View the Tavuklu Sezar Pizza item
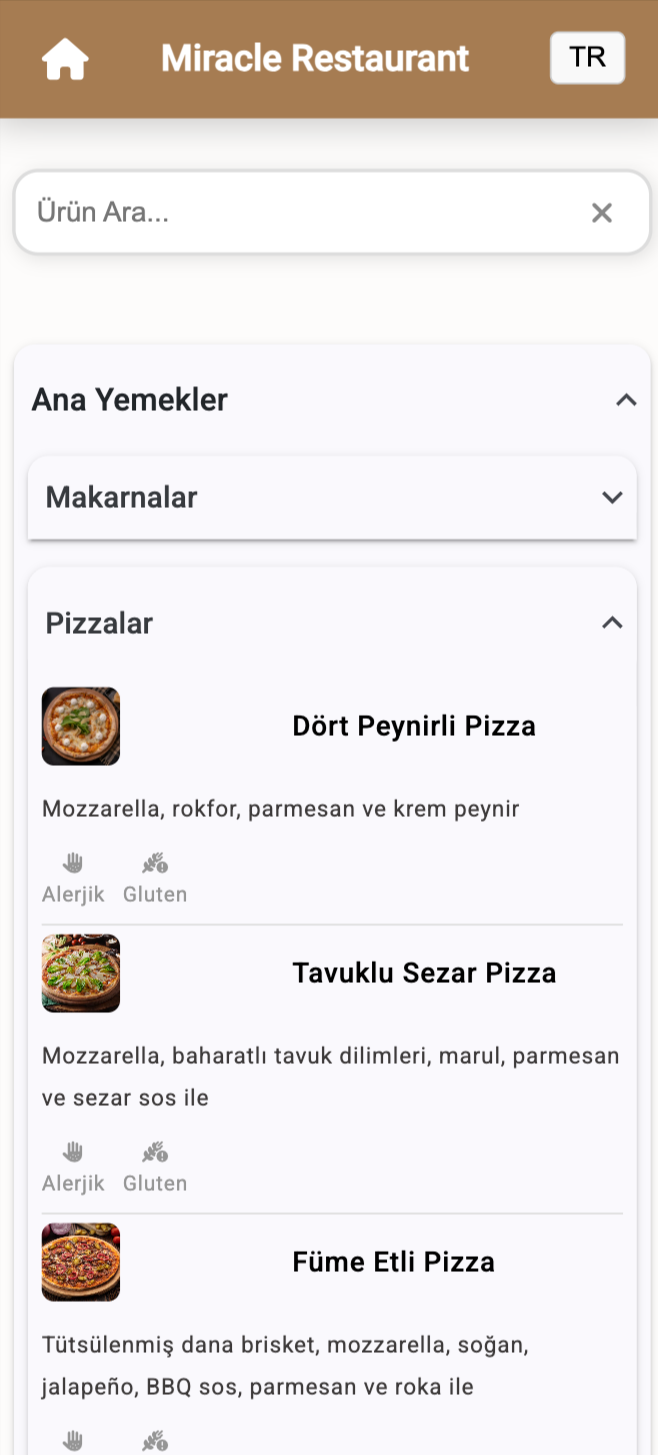Screen dimensions: 658x1455 point(423,973)
